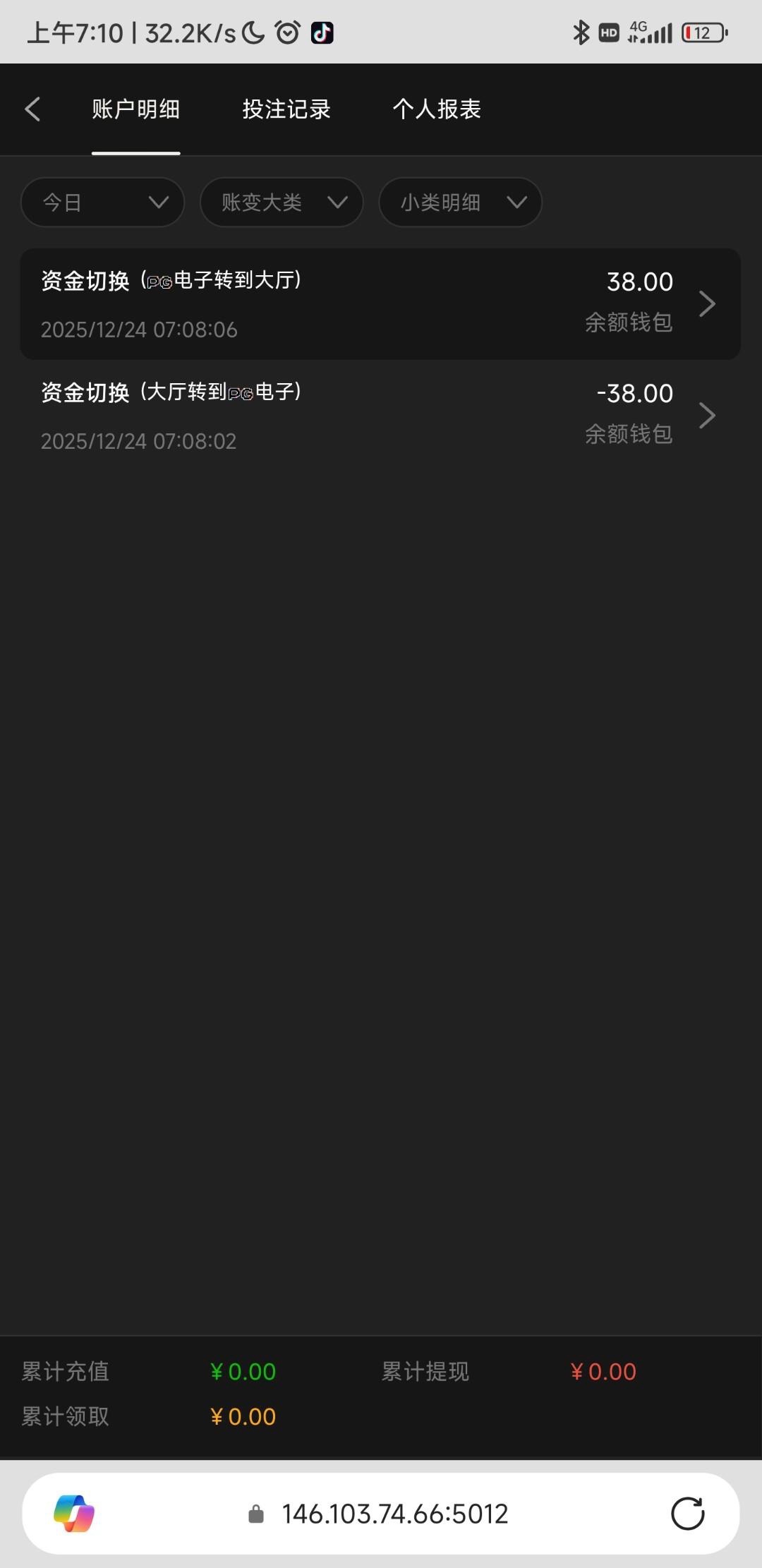Open the 小类明细 filter dropdown

coord(460,203)
